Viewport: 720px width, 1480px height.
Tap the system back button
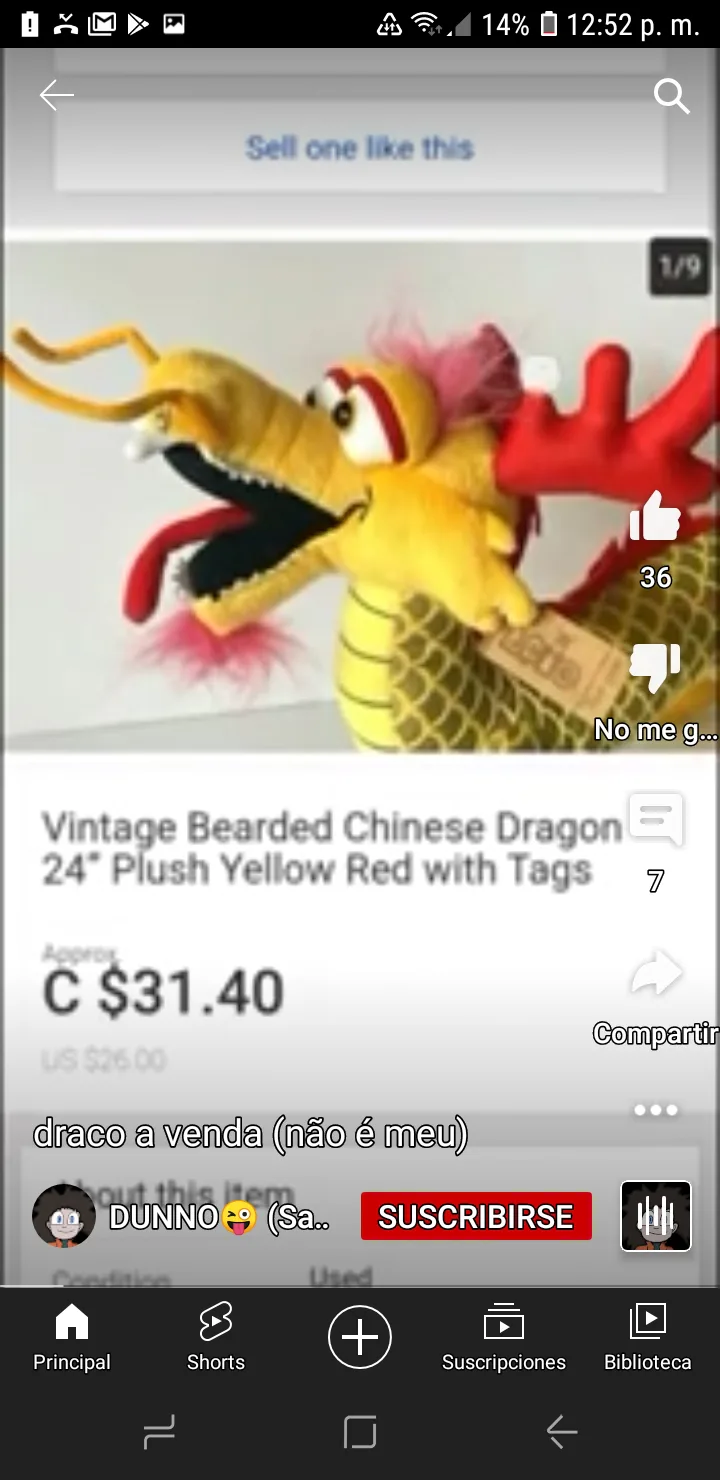pos(561,1433)
